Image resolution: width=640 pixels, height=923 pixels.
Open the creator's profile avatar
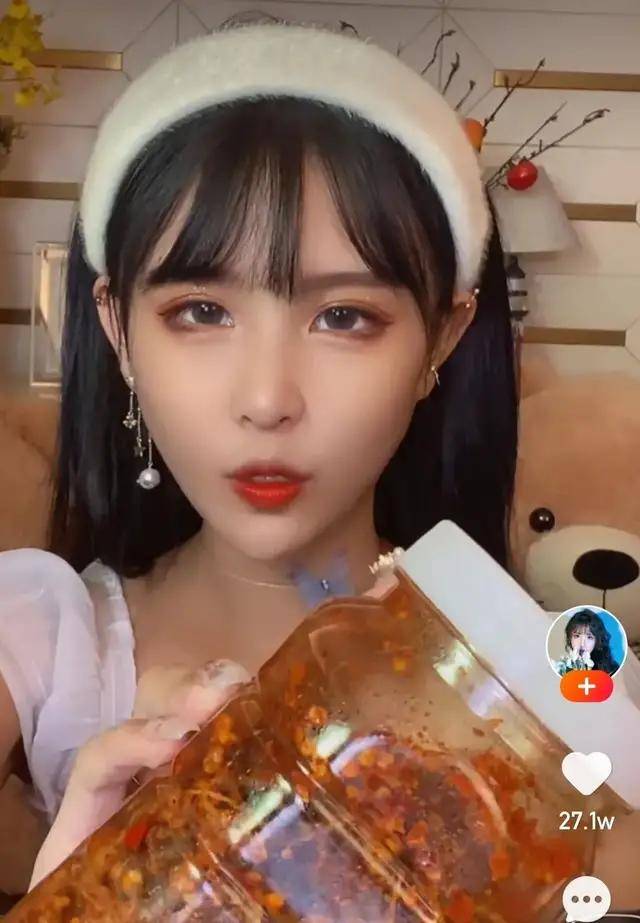point(586,640)
